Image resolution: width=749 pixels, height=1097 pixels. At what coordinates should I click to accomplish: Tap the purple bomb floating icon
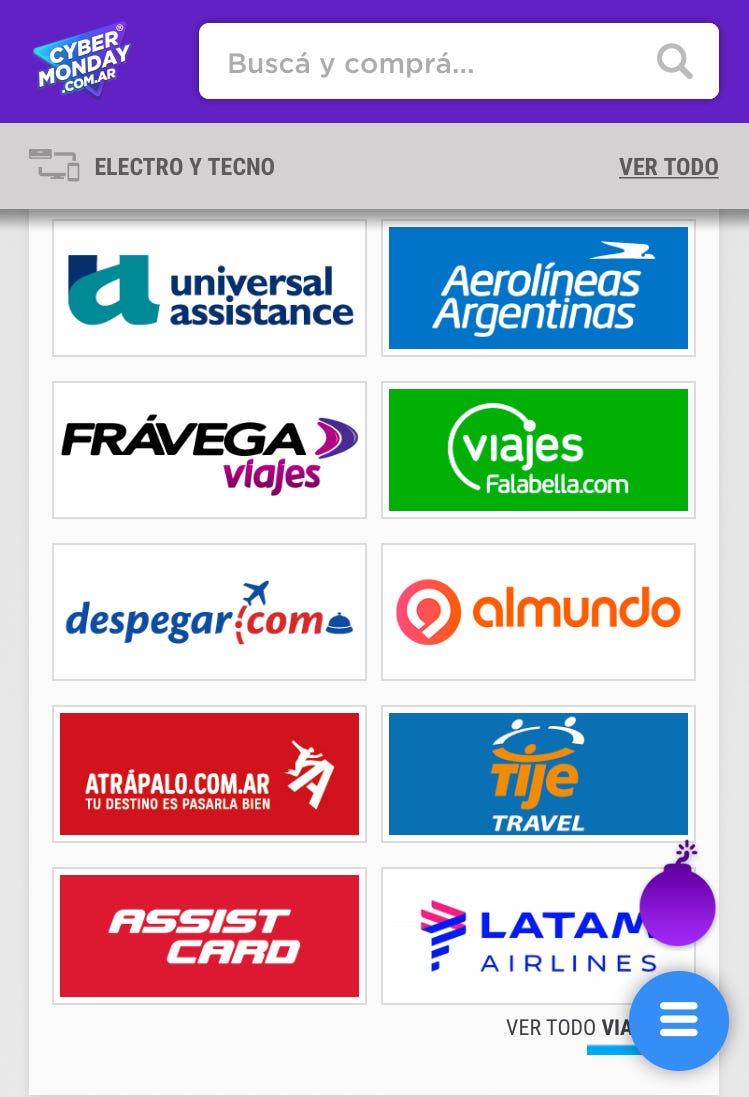click(678, 900)
